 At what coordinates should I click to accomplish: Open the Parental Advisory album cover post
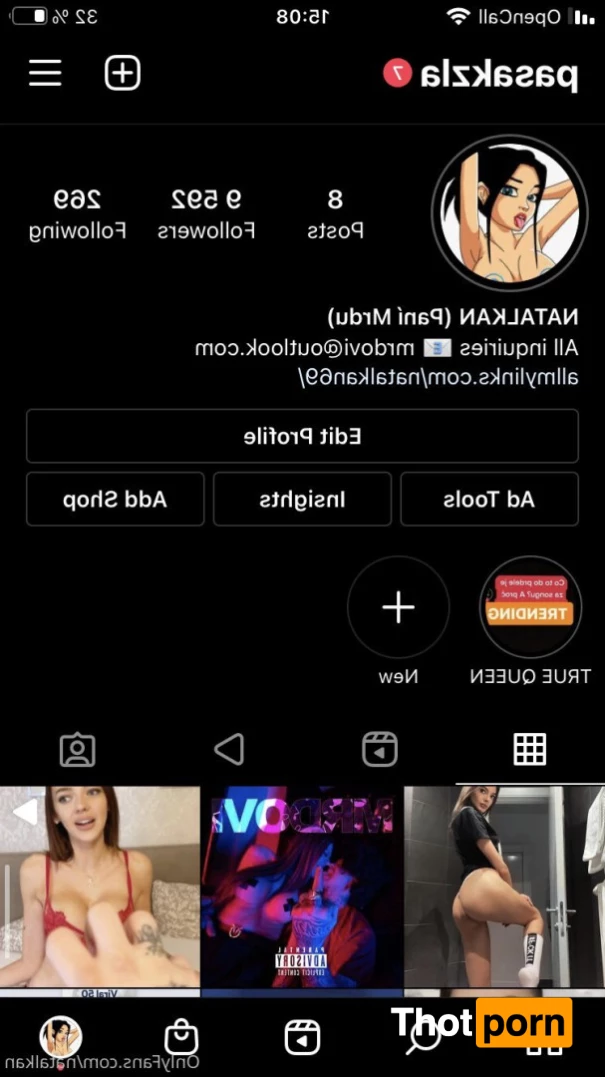pos(301,887)
